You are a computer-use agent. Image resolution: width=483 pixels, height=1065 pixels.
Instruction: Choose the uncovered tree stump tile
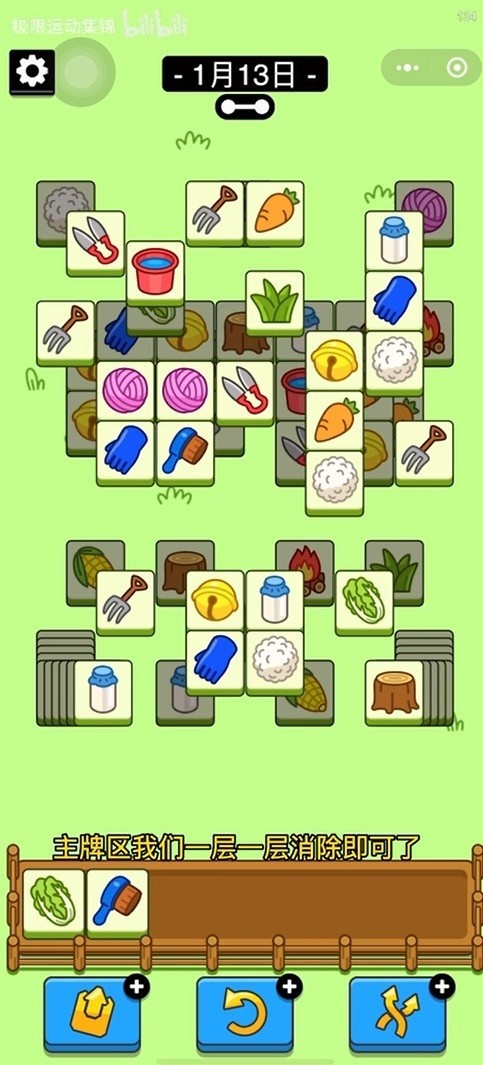click(394, 692)
